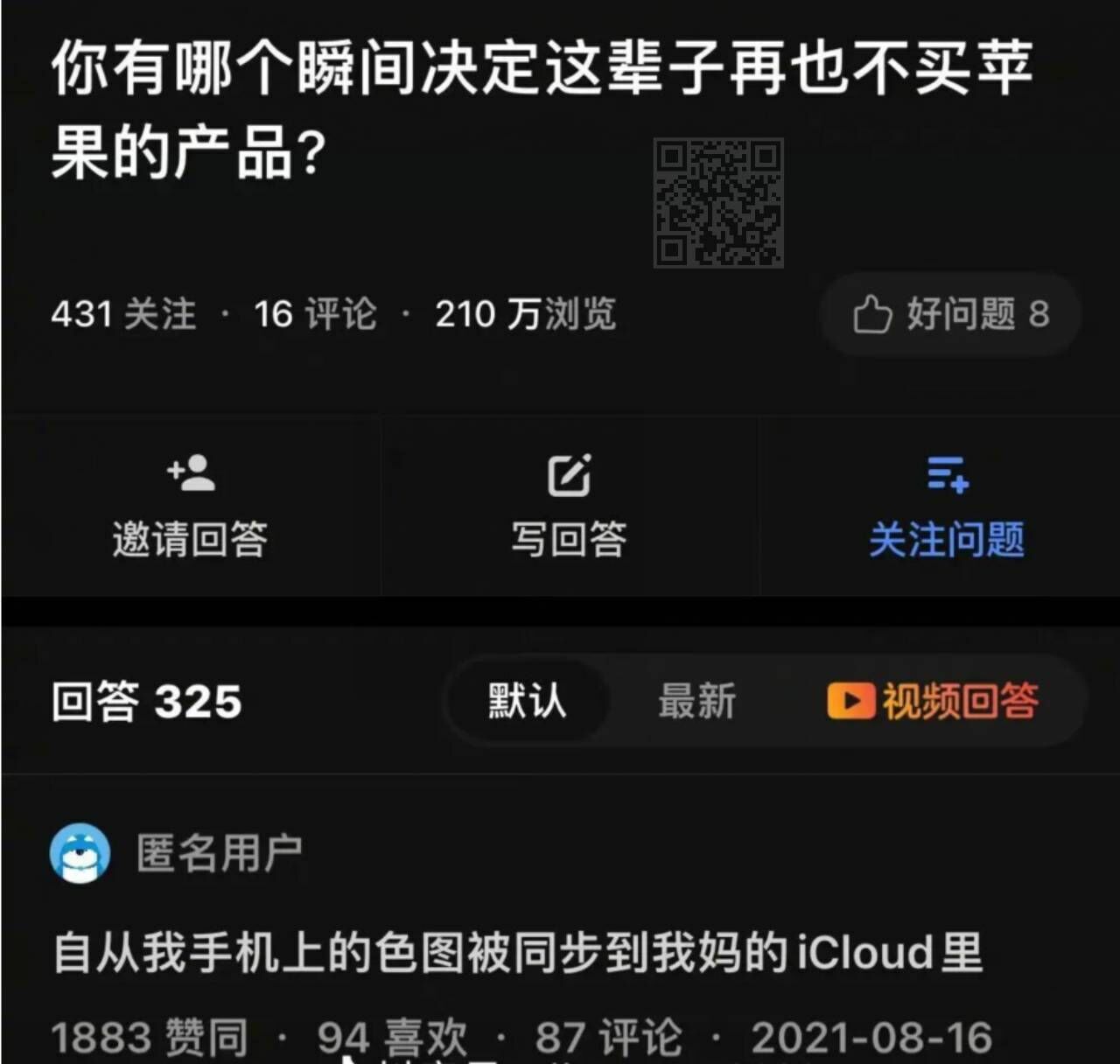Tap the 好问题 upvote button
This screenshot has height=1064, width=1120.
(950, 314)
